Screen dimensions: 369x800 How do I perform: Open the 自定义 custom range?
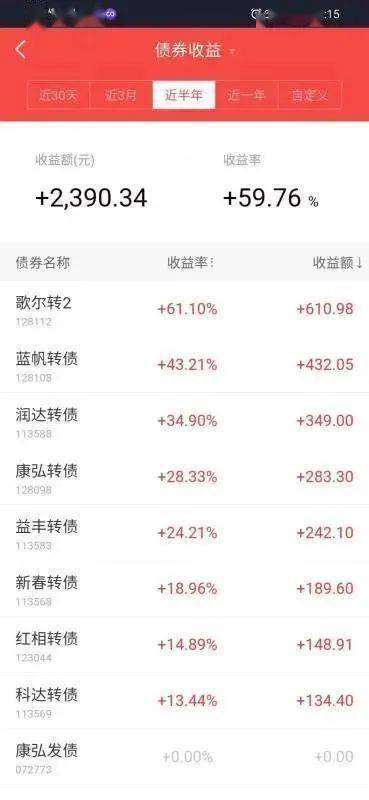310,95
